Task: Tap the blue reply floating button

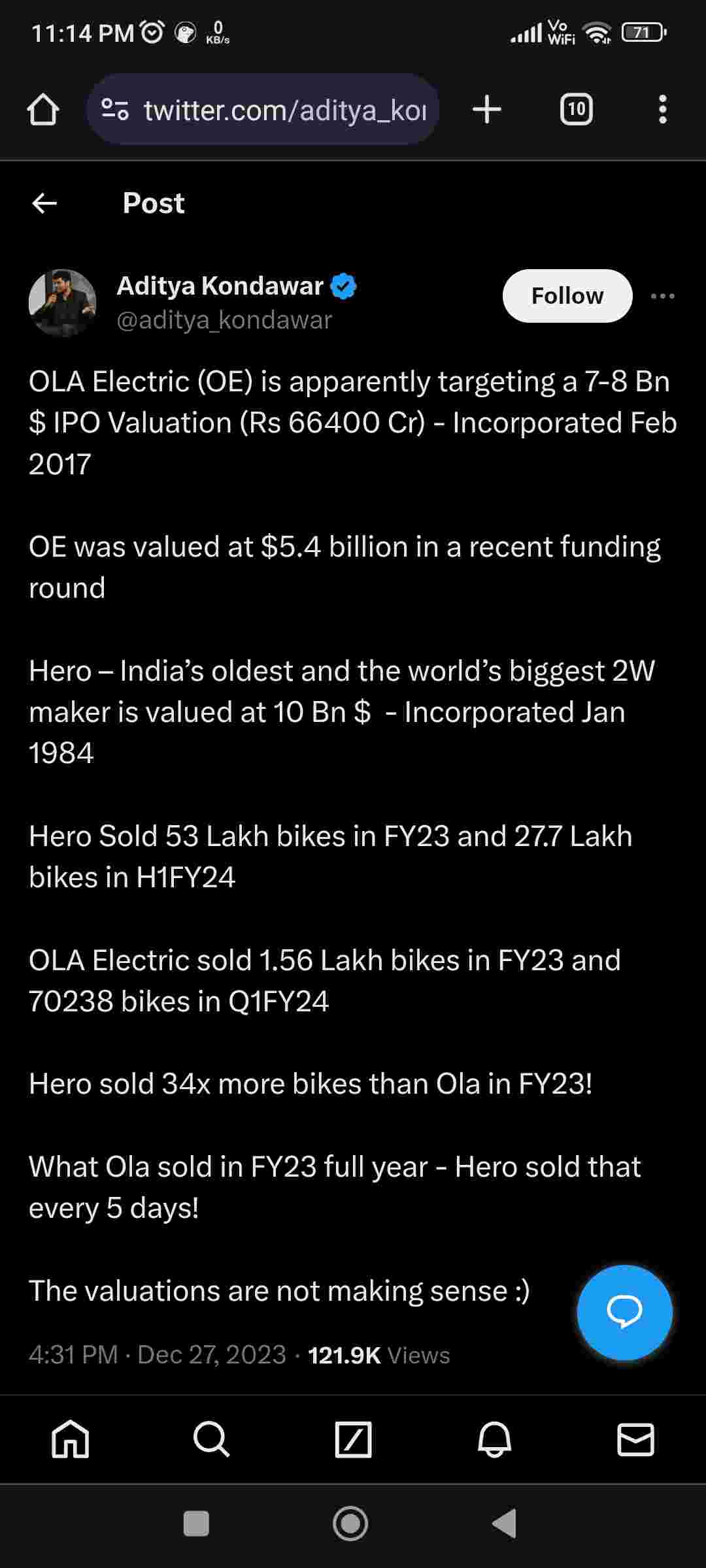Action: [x=624, y=1312]
